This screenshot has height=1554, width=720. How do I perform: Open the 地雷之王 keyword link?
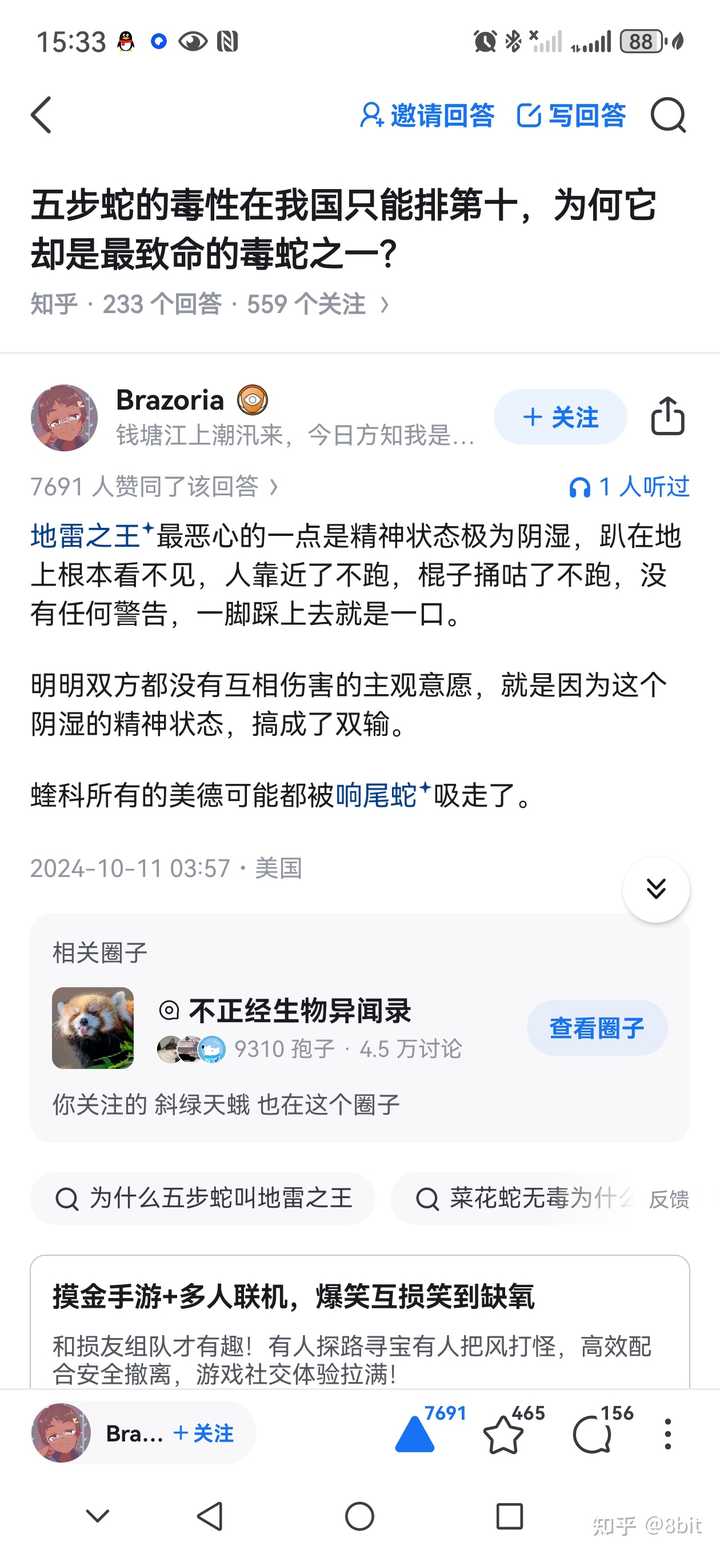point(86,536)
